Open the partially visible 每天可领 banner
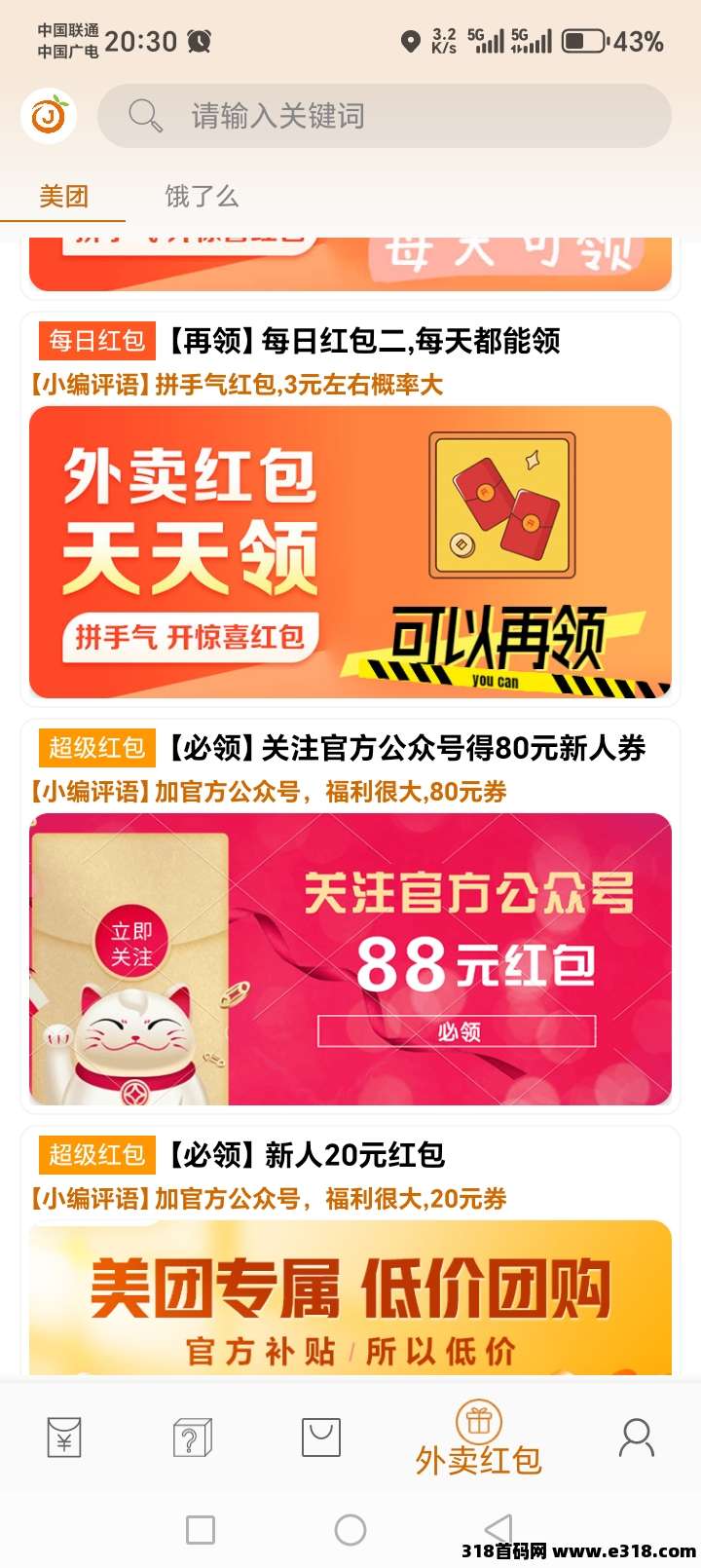Screen dimensions: 701x1568 [350, 263]
